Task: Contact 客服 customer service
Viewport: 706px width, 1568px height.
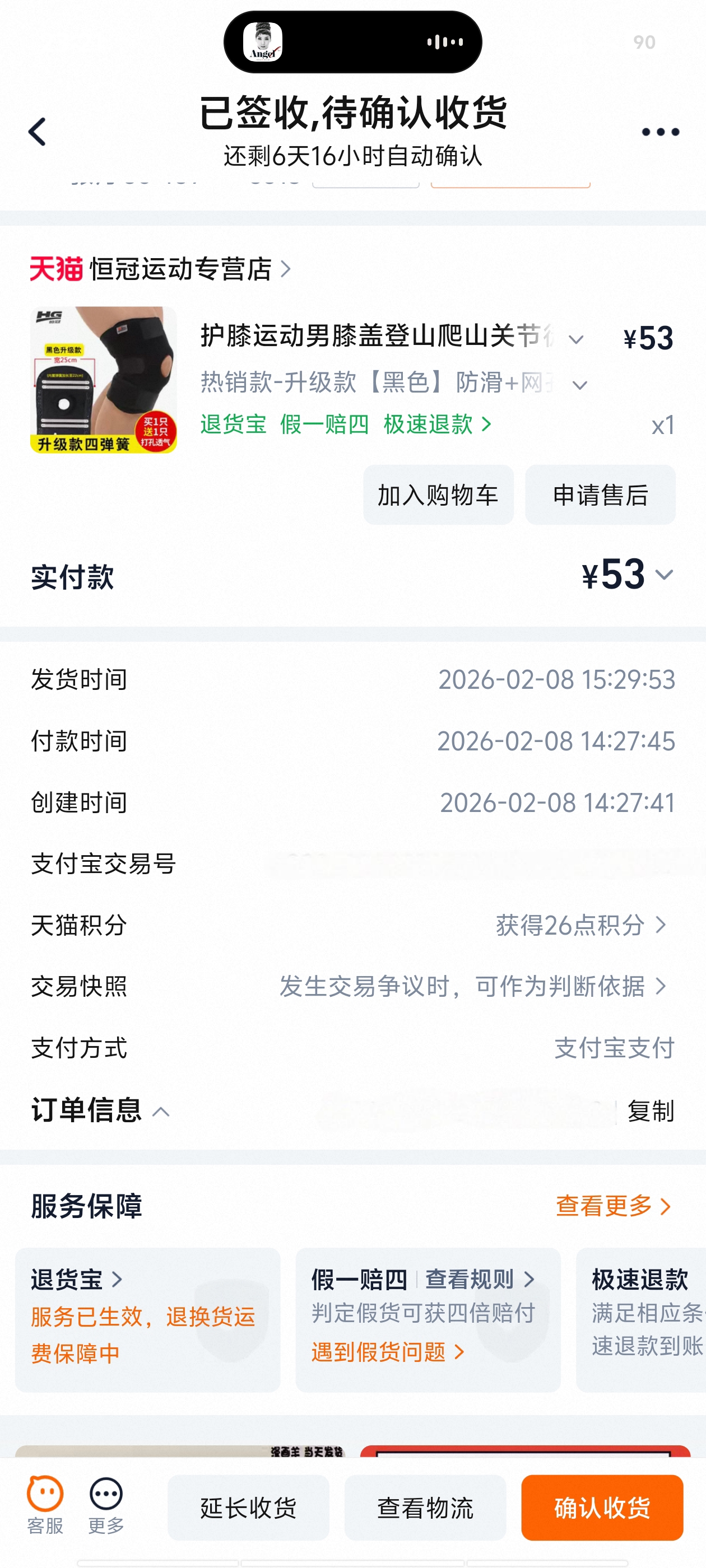Action: (45, 1505)
